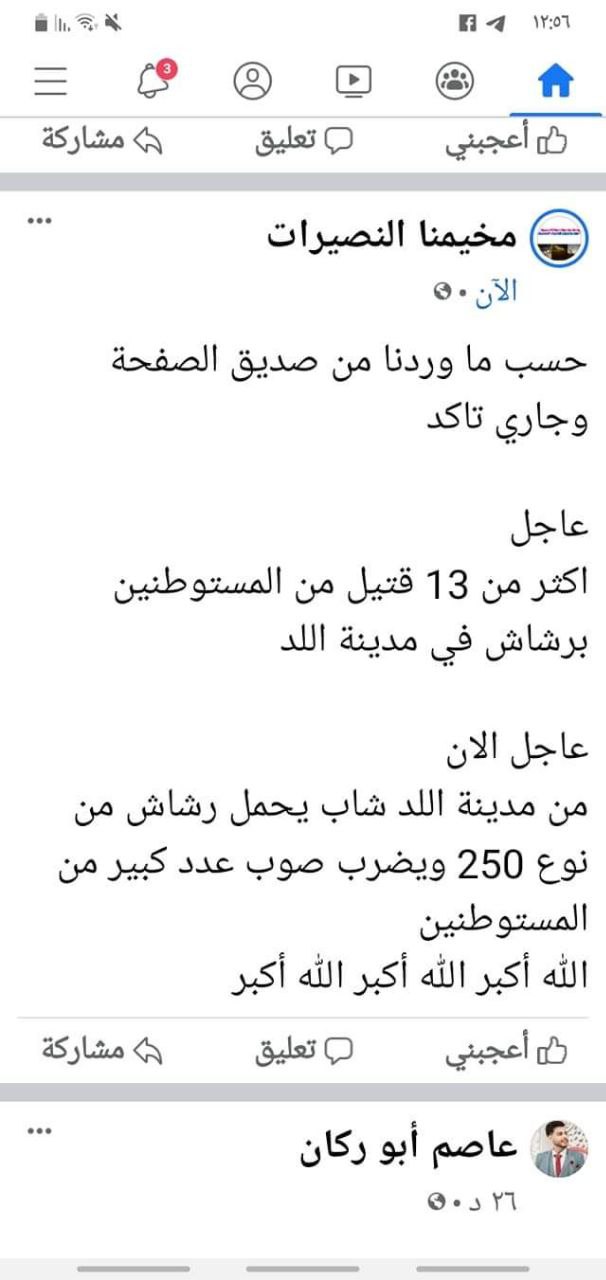Open the notifications bell
Viewport: 606px width, 1280px height.
coord(152,80)
